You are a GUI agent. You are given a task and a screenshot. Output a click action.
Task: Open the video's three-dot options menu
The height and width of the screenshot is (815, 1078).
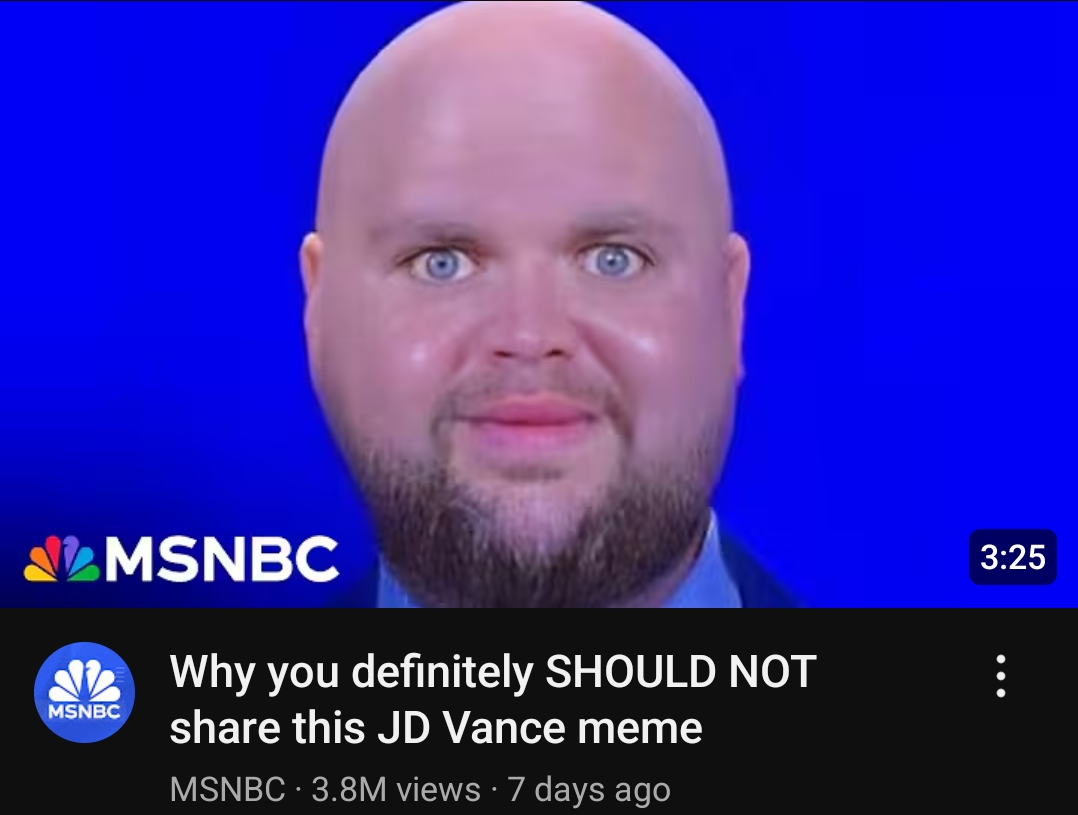click(999, 677)
